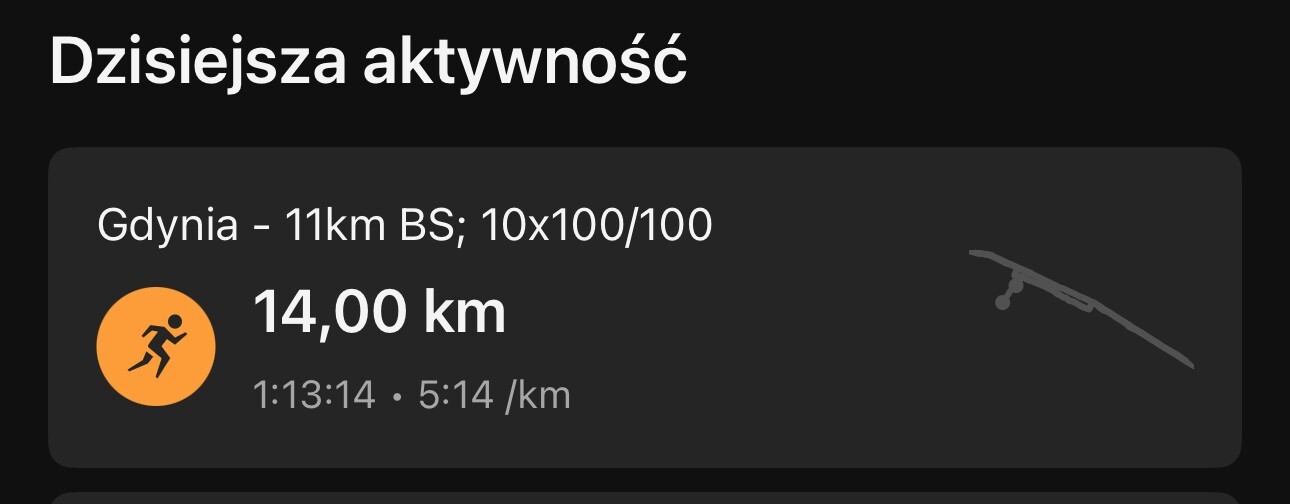1290x504 pixels.
Task: Open the Gdynia 11km BS run activity card
Action: (x=644, y=307)
